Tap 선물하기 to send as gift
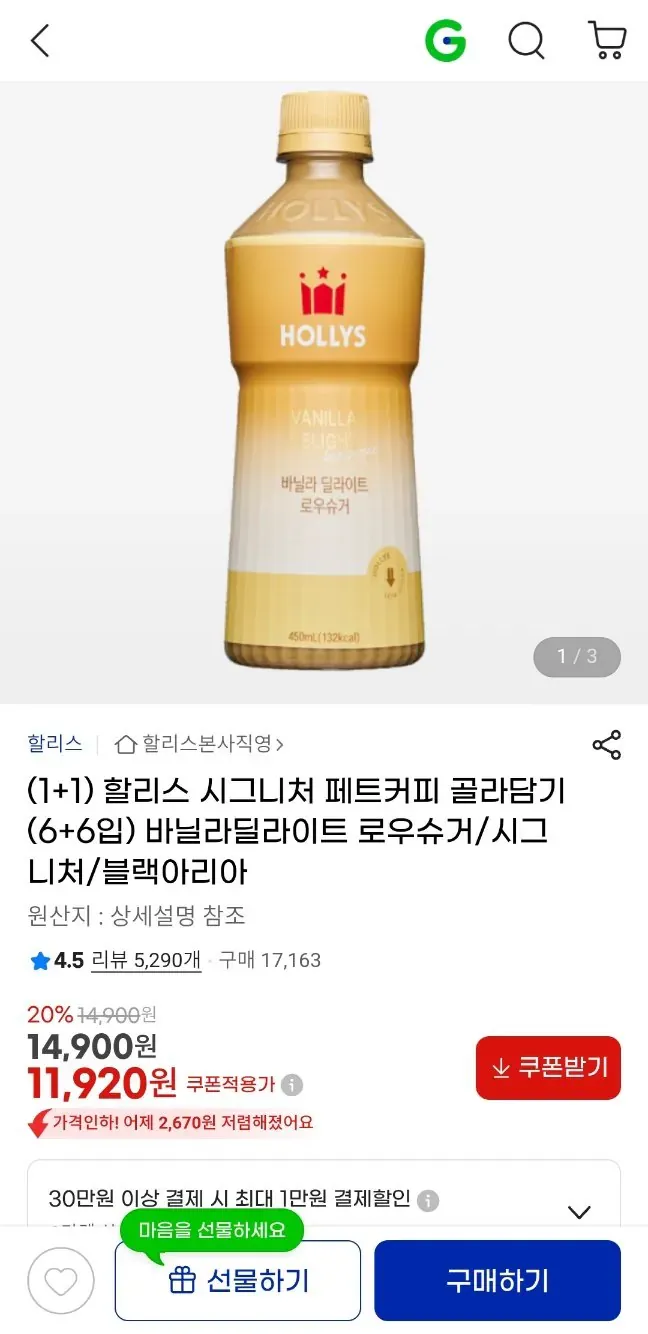Image resolution: width=648 pixels, height=1334 pixels. coord(238,1281)
